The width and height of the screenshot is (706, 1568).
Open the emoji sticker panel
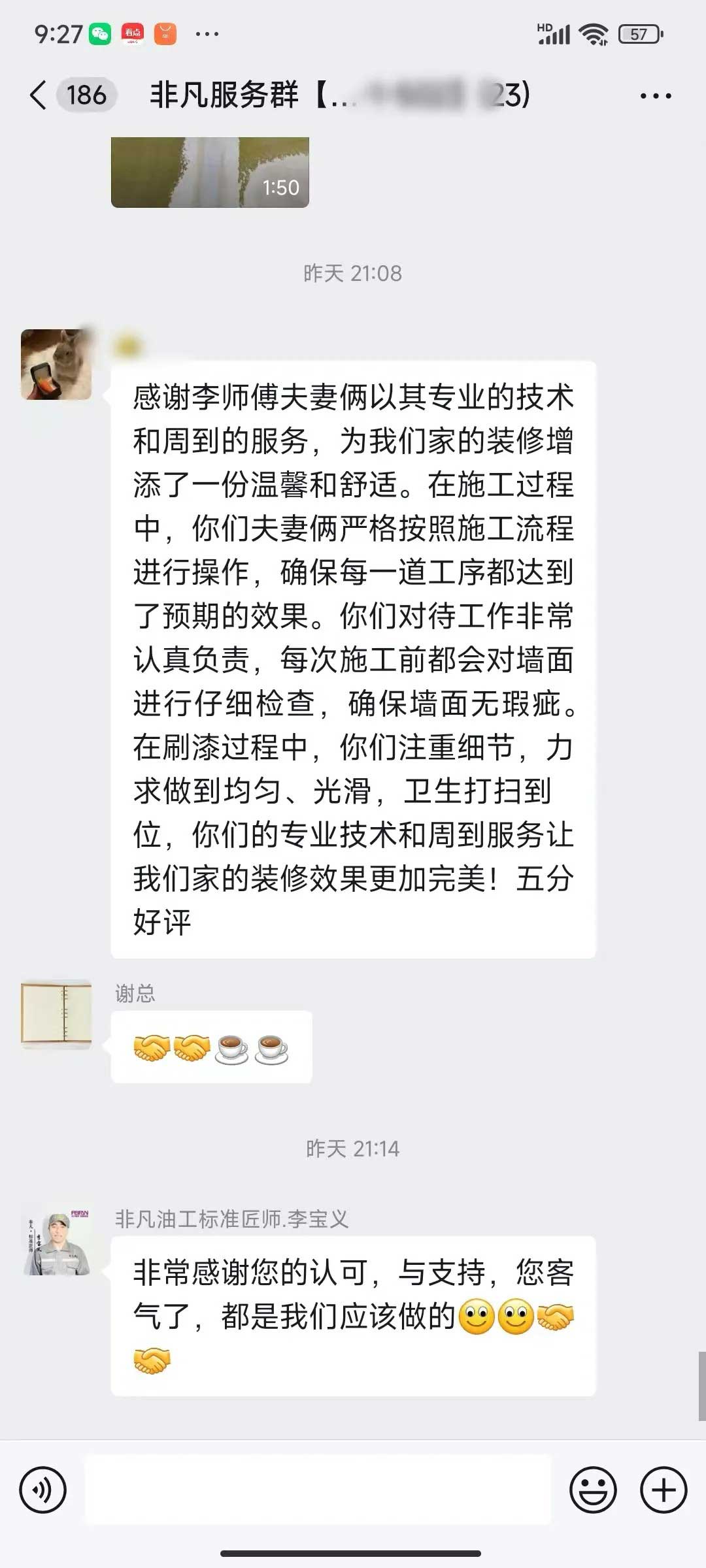[593, 1490]
